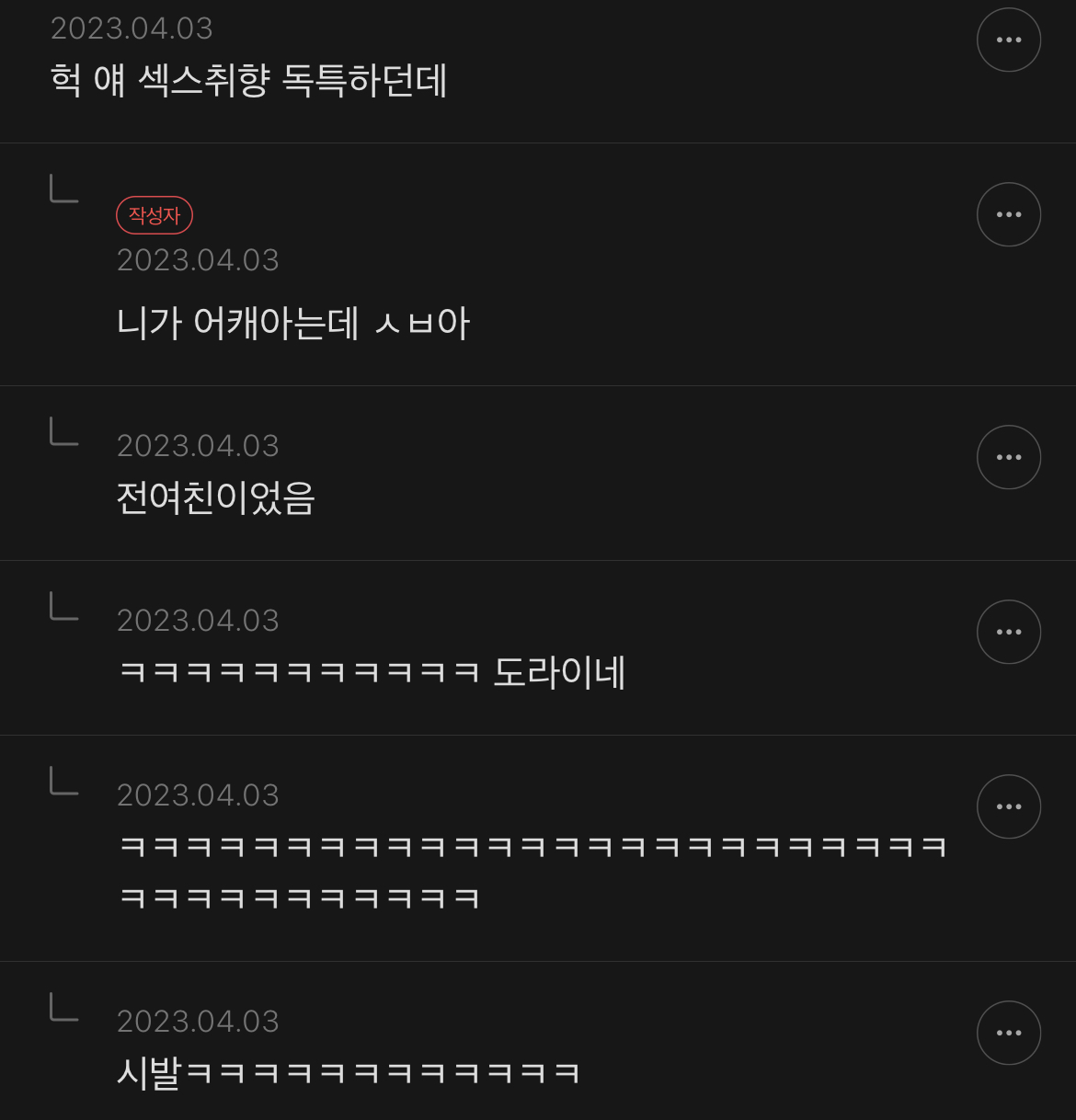
Task: Open more options on the 작성자 reply
Action: pyautogui.click(x=1009, y=214)
